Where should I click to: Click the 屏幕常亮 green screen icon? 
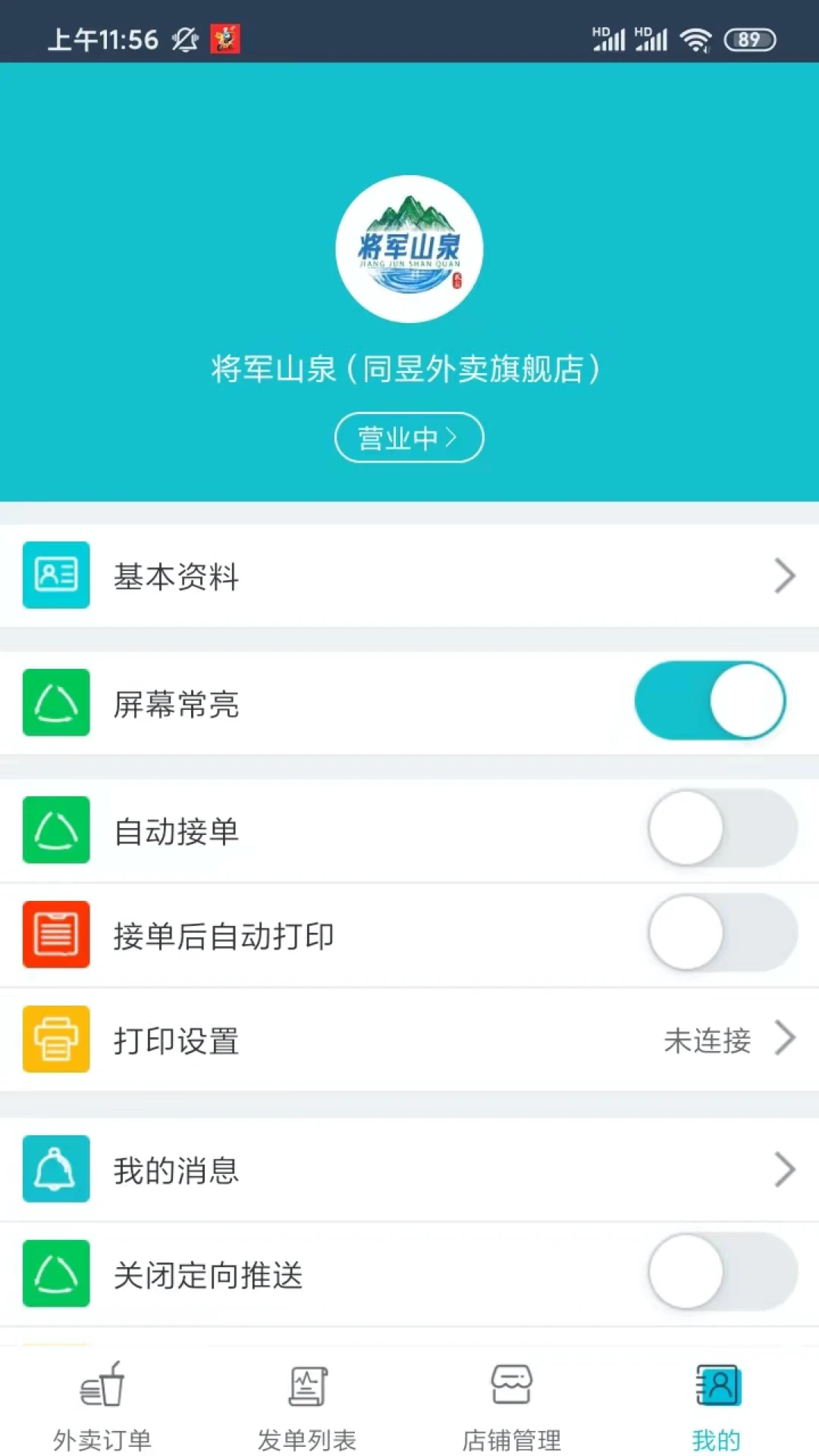(x=55, y=701)
